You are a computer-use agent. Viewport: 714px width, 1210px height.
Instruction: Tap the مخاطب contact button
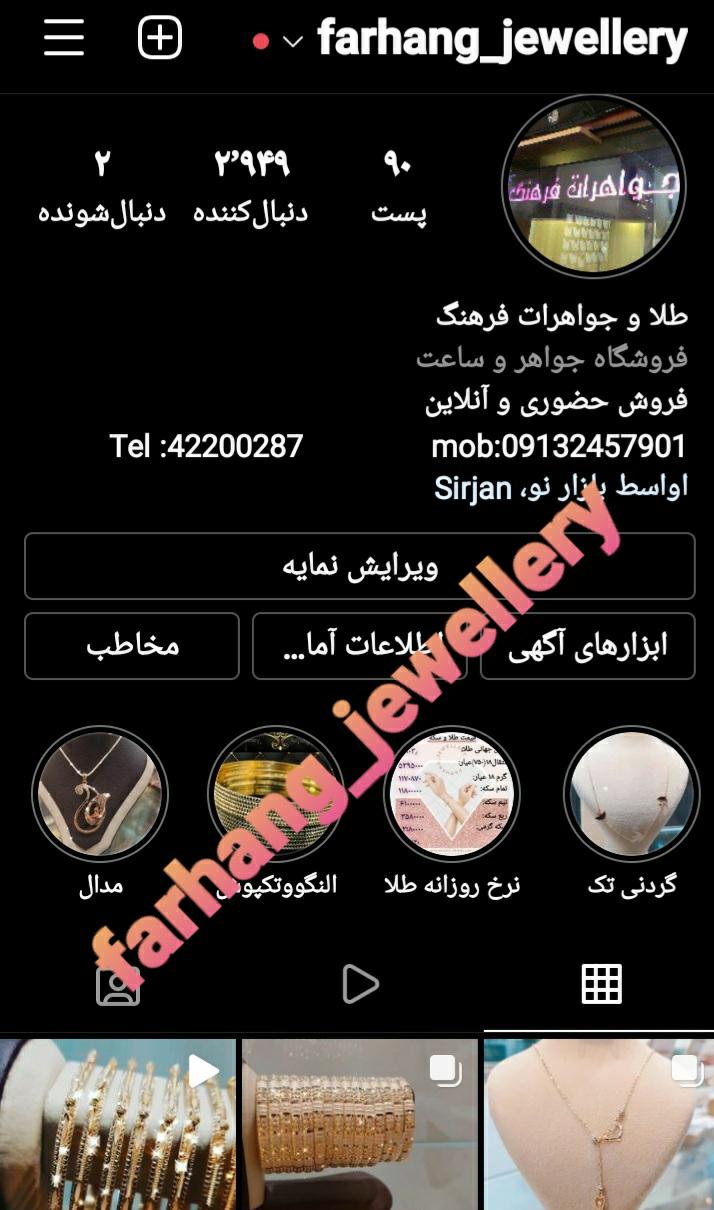(132, 646)
